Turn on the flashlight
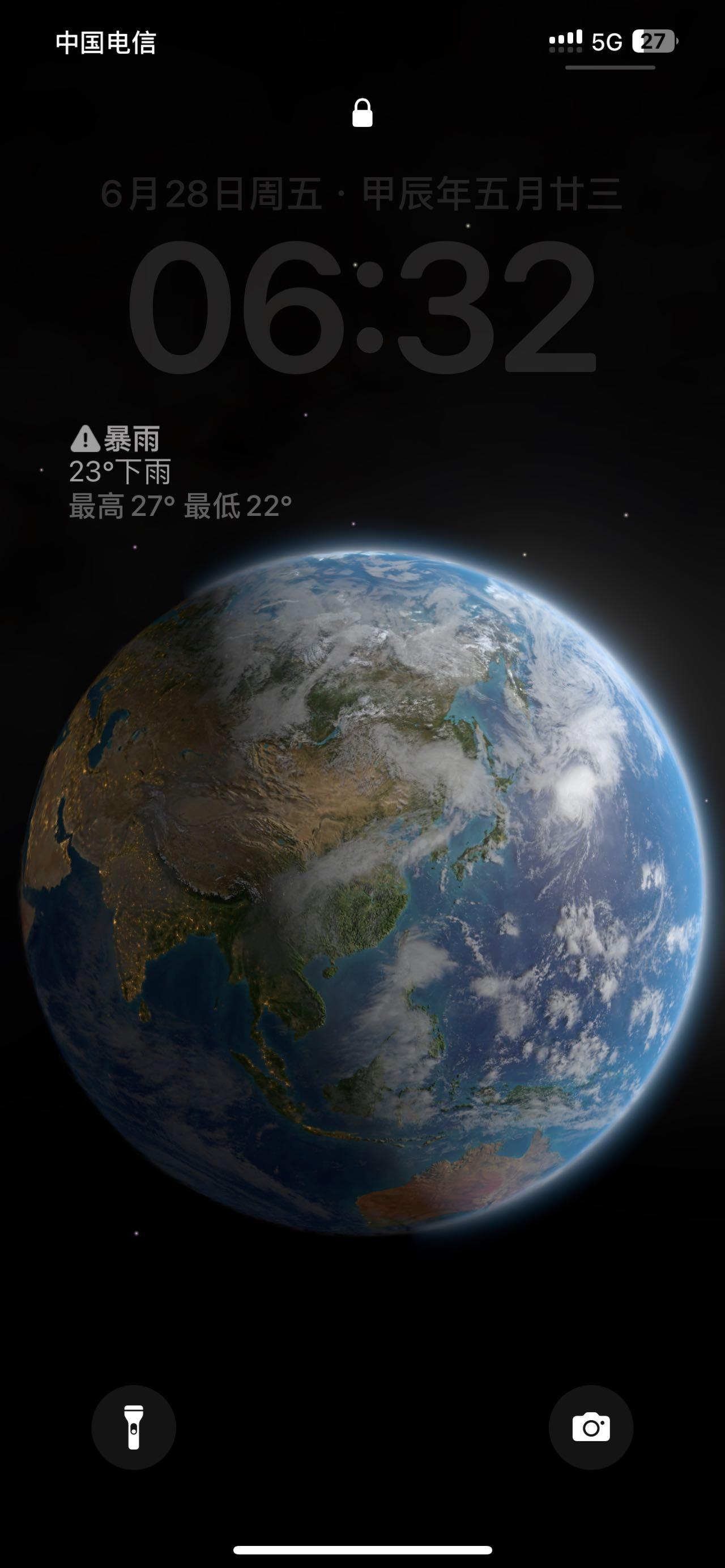Image resolution: width=725 pixels, height=1568 pixels. click(133, 1428)
